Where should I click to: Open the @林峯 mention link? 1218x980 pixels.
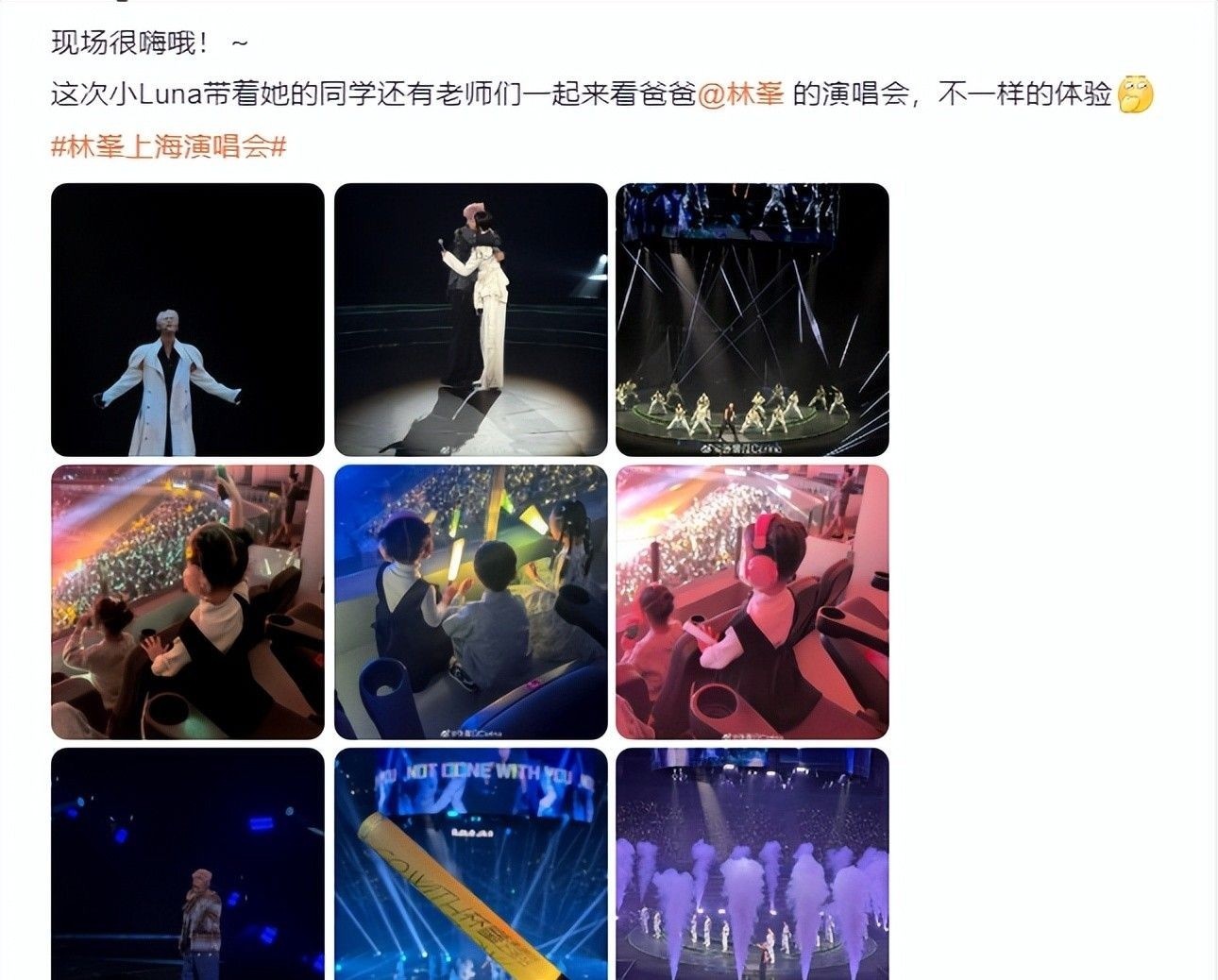tap(741, 95)
